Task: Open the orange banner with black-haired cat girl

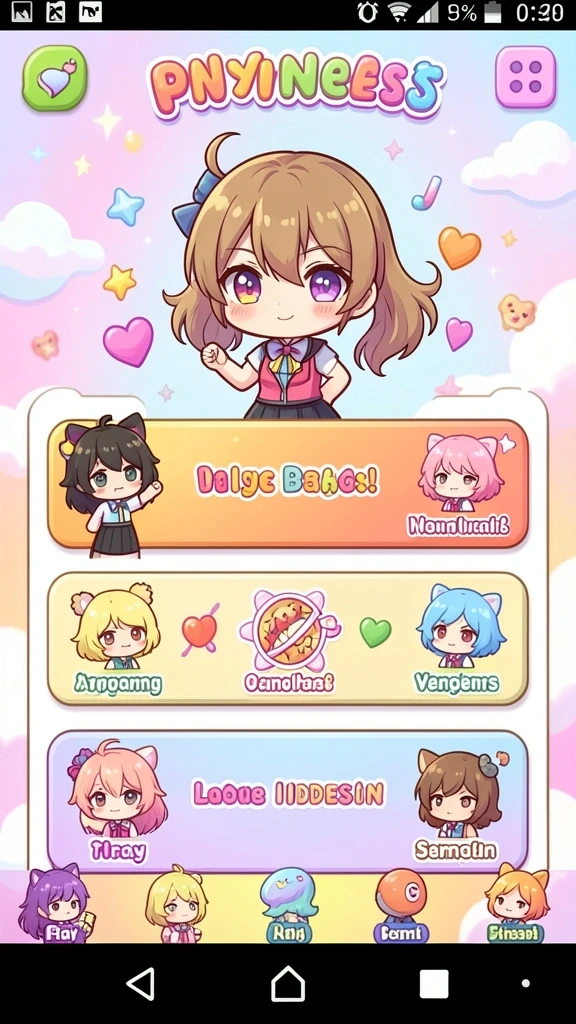Action: coord(288,484)
